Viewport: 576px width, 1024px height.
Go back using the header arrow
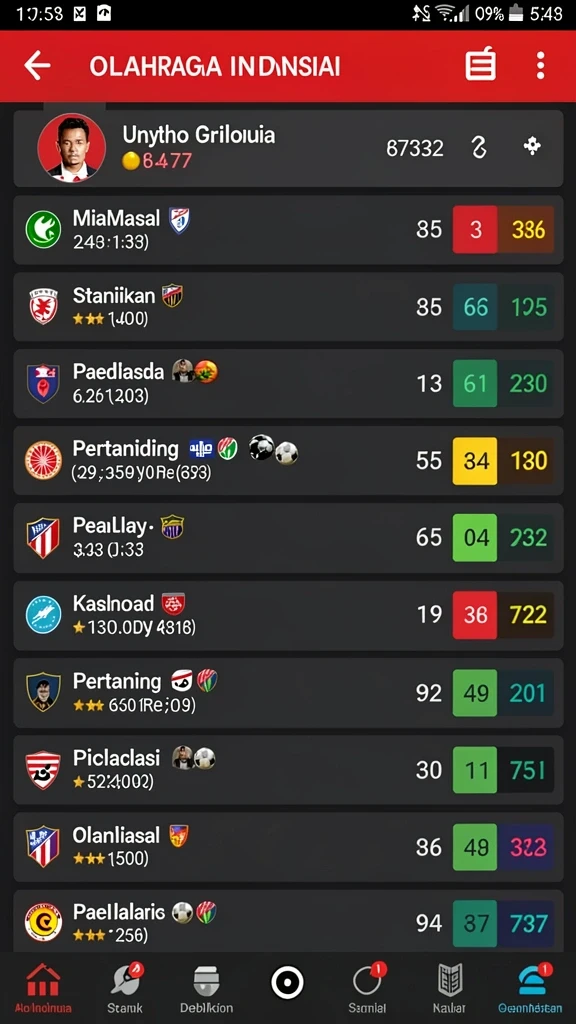[37, 66]
